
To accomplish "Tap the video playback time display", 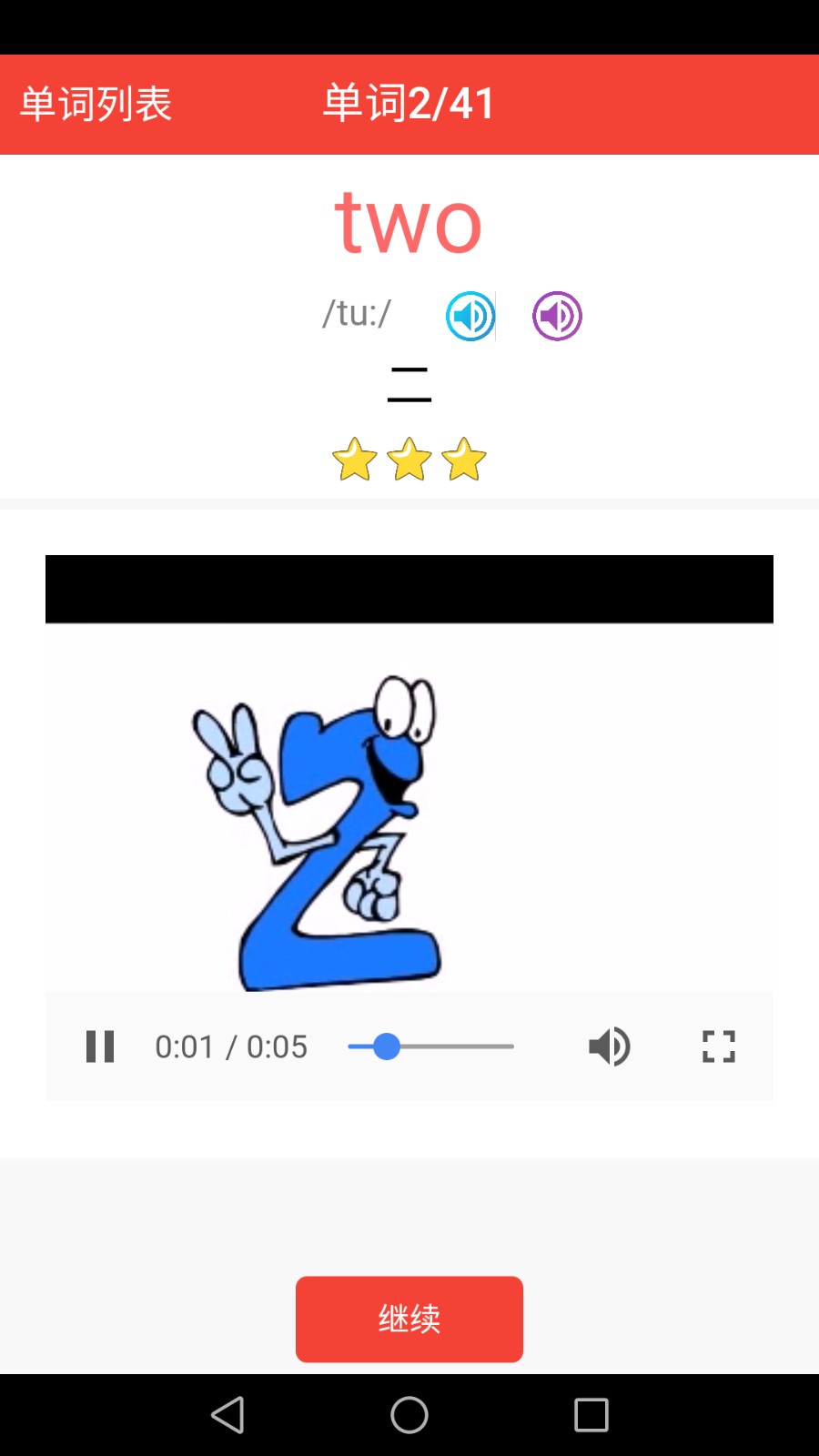I will pos(231,1046).
